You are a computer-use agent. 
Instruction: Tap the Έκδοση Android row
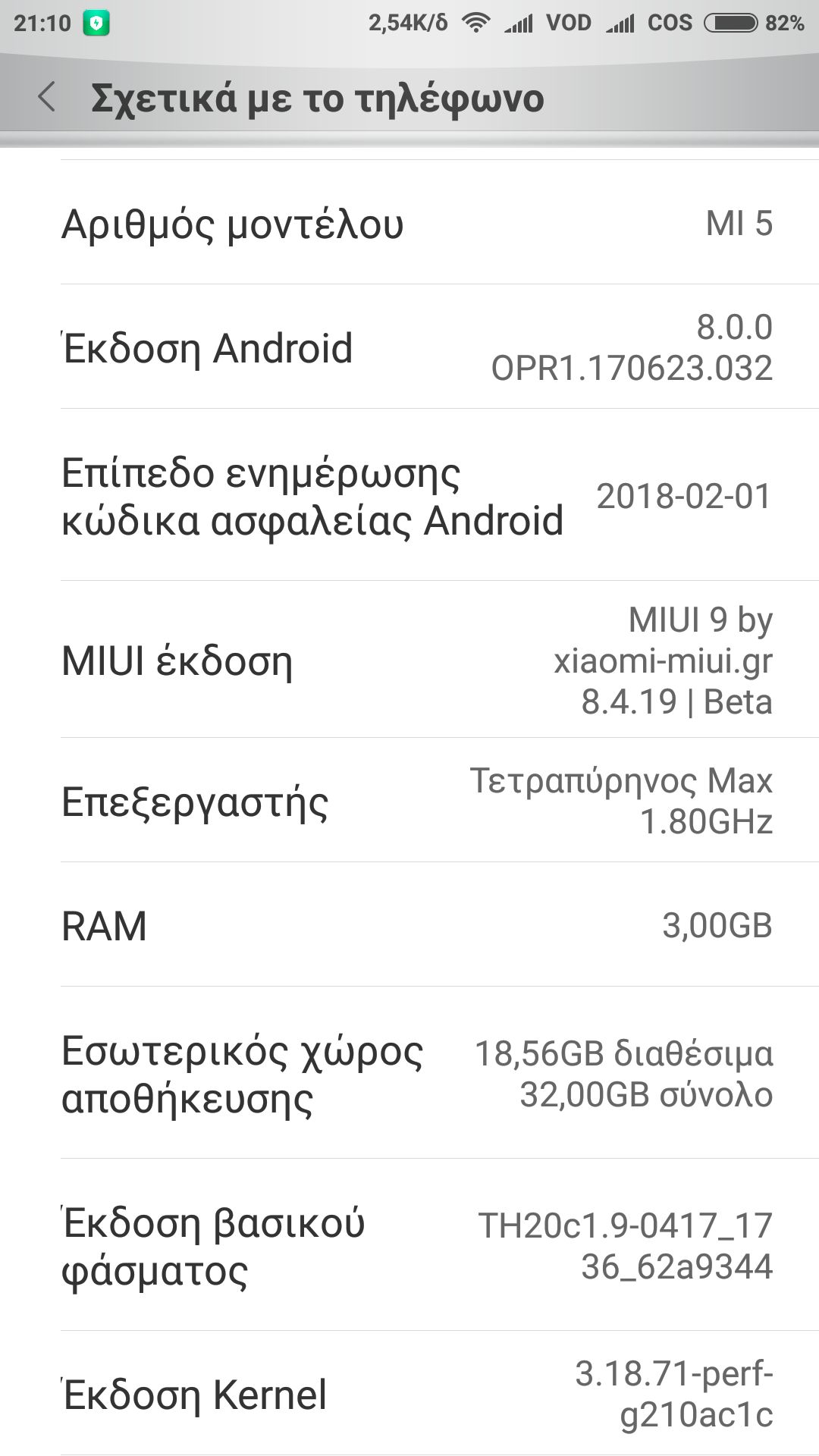pos(409,347)
